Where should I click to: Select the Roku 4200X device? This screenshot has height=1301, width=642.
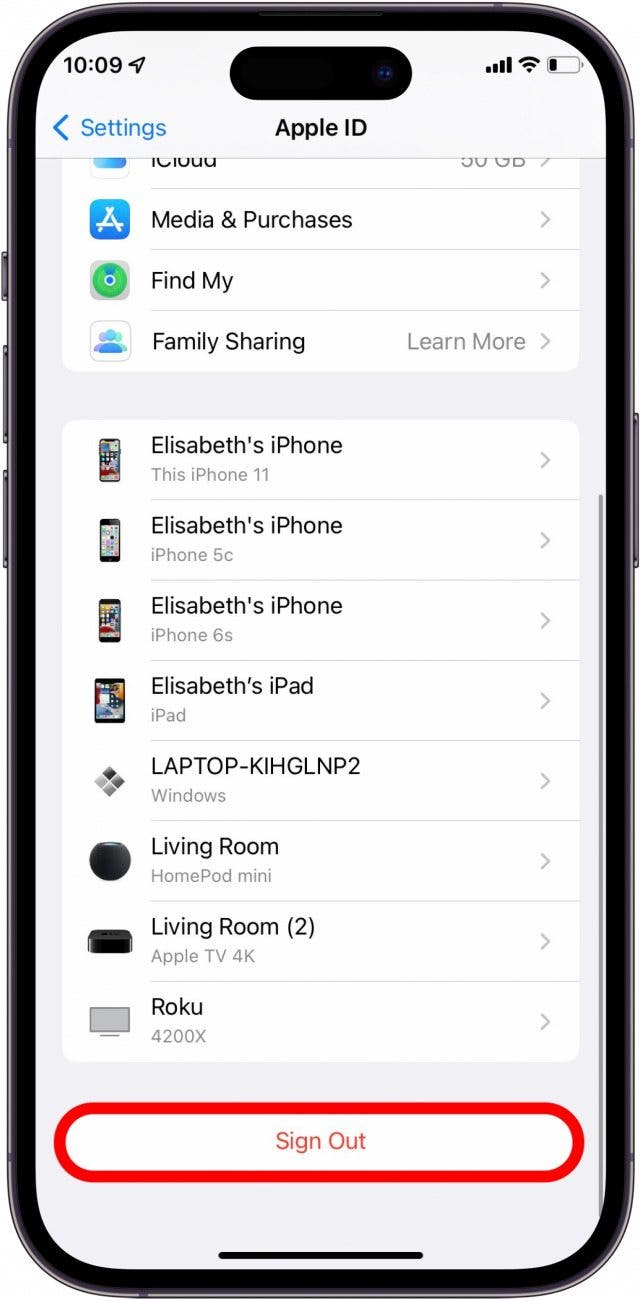click(x=320, y=1021)
